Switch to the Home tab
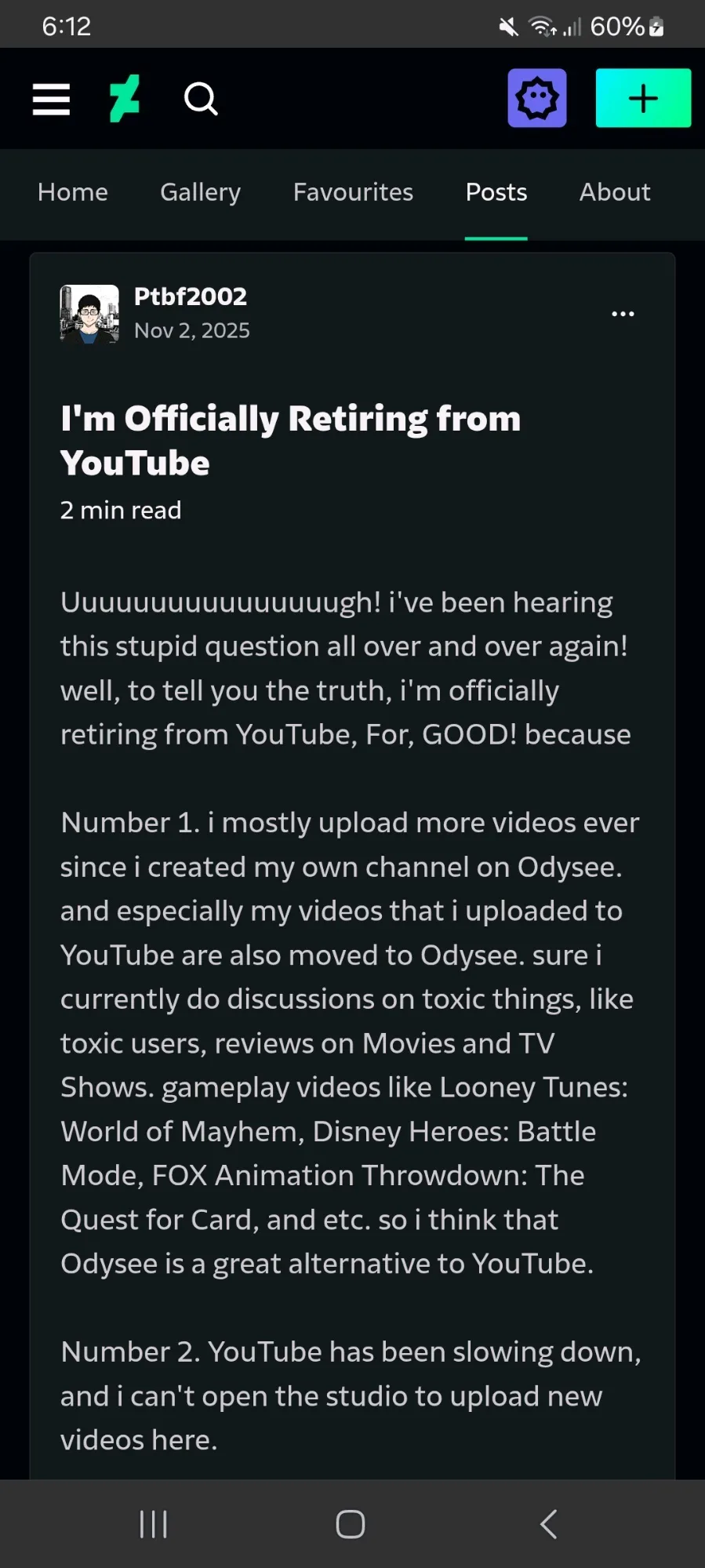This screenshot has height=1568, width=705. (73, 192)
